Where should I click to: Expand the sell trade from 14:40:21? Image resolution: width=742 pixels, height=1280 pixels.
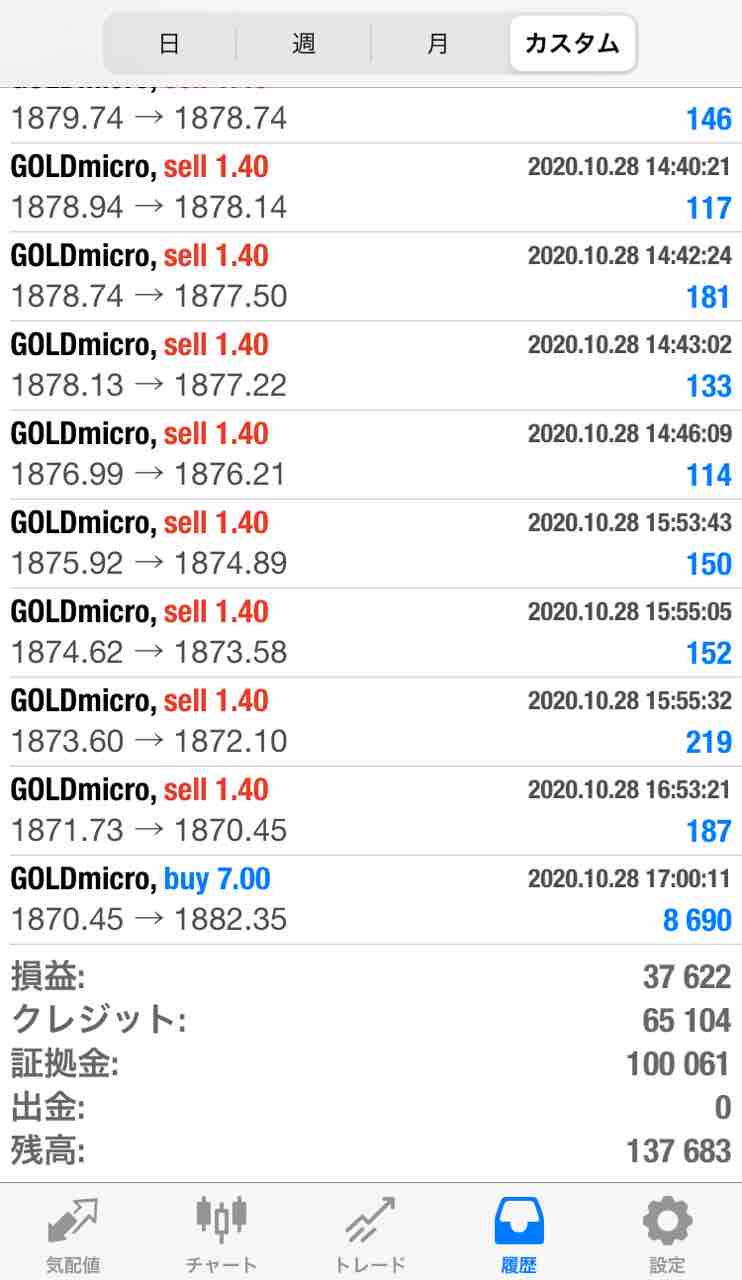(370, 187)
